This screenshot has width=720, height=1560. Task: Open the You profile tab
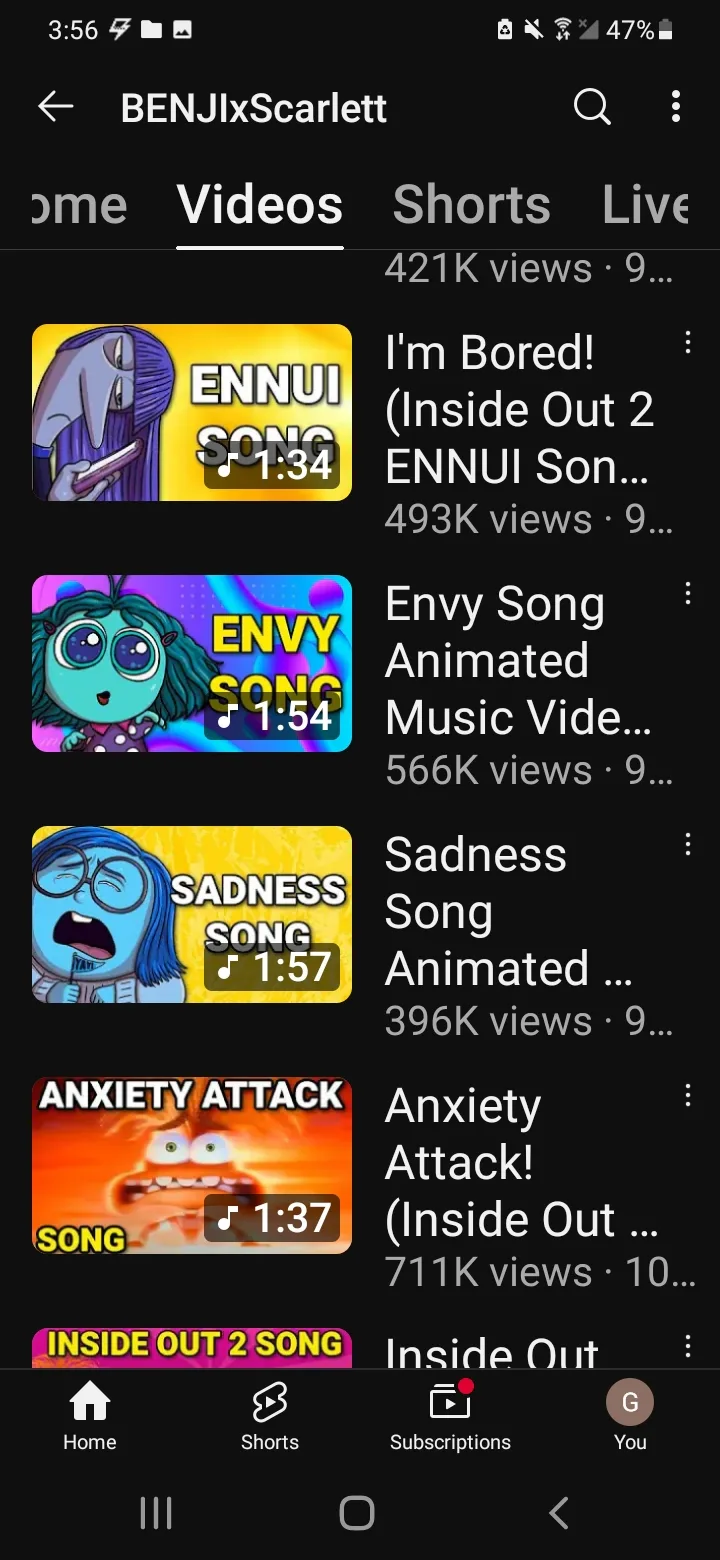click(630, 1416)
